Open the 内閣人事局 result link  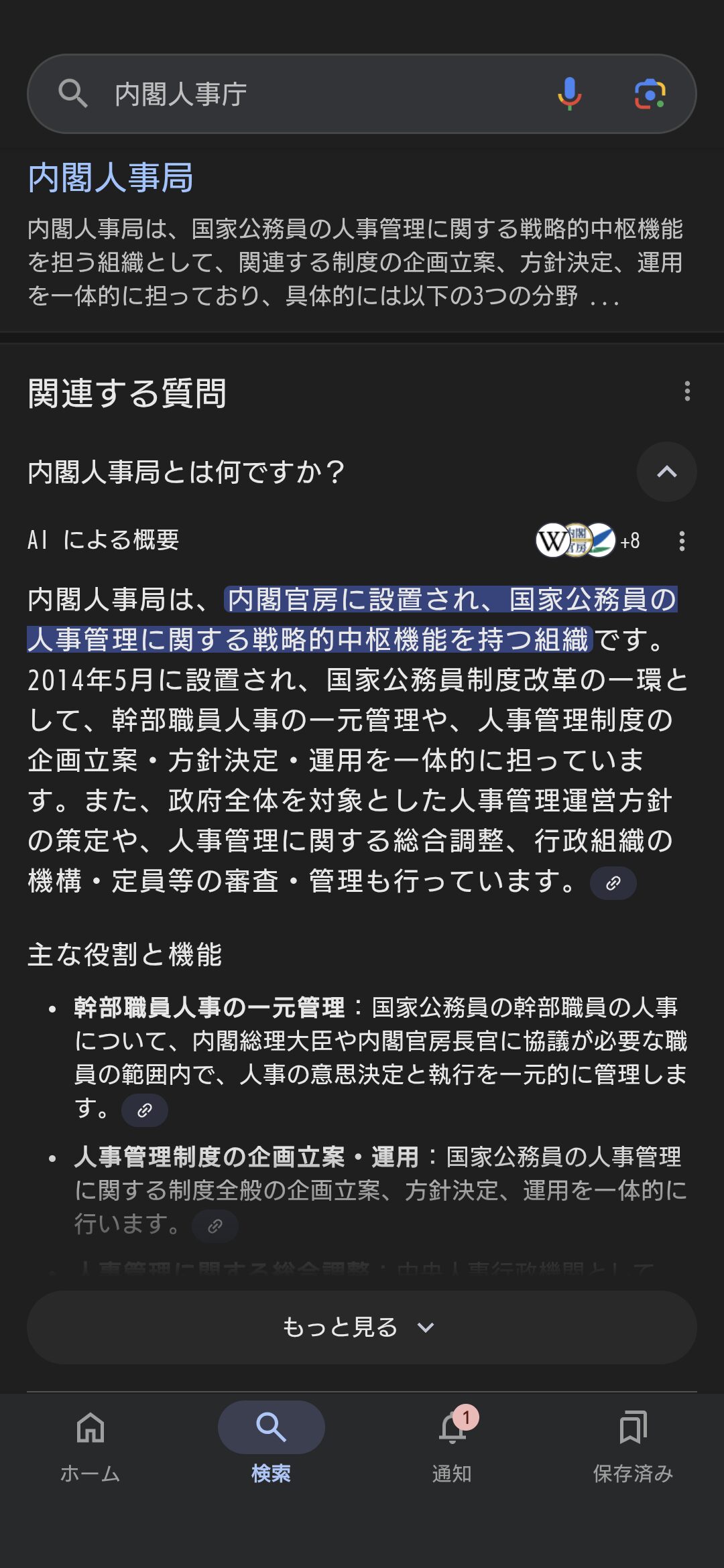(x=111, y=178)
